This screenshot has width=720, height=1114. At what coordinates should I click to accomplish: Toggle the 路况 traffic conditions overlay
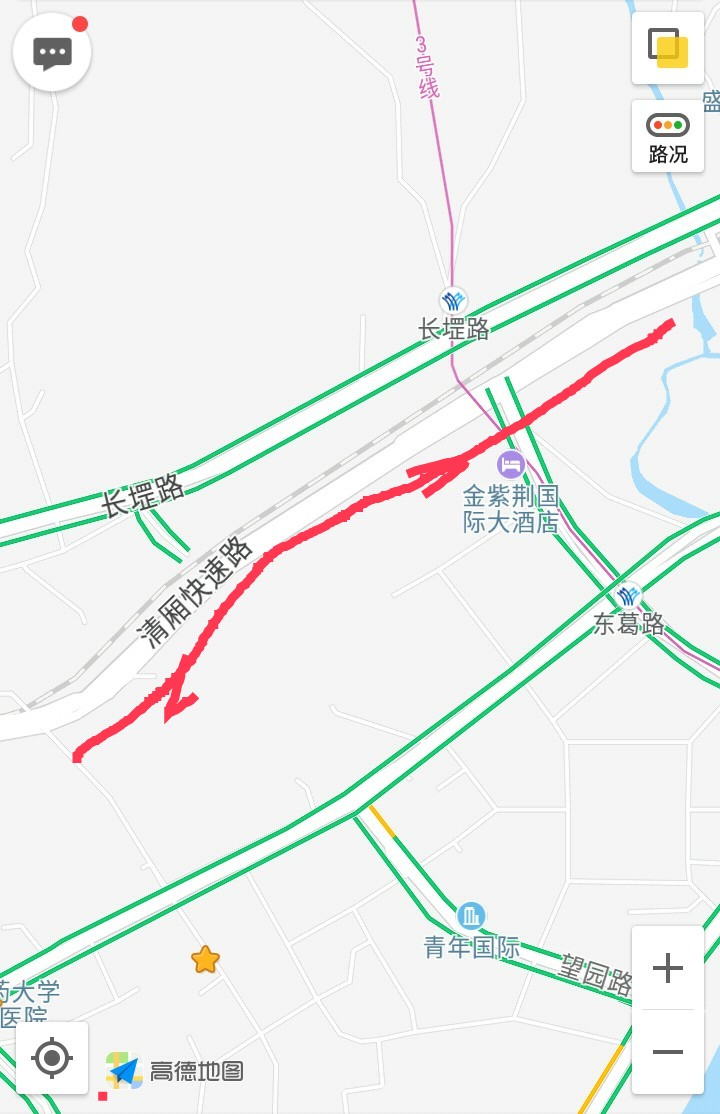tap(667, 135)
